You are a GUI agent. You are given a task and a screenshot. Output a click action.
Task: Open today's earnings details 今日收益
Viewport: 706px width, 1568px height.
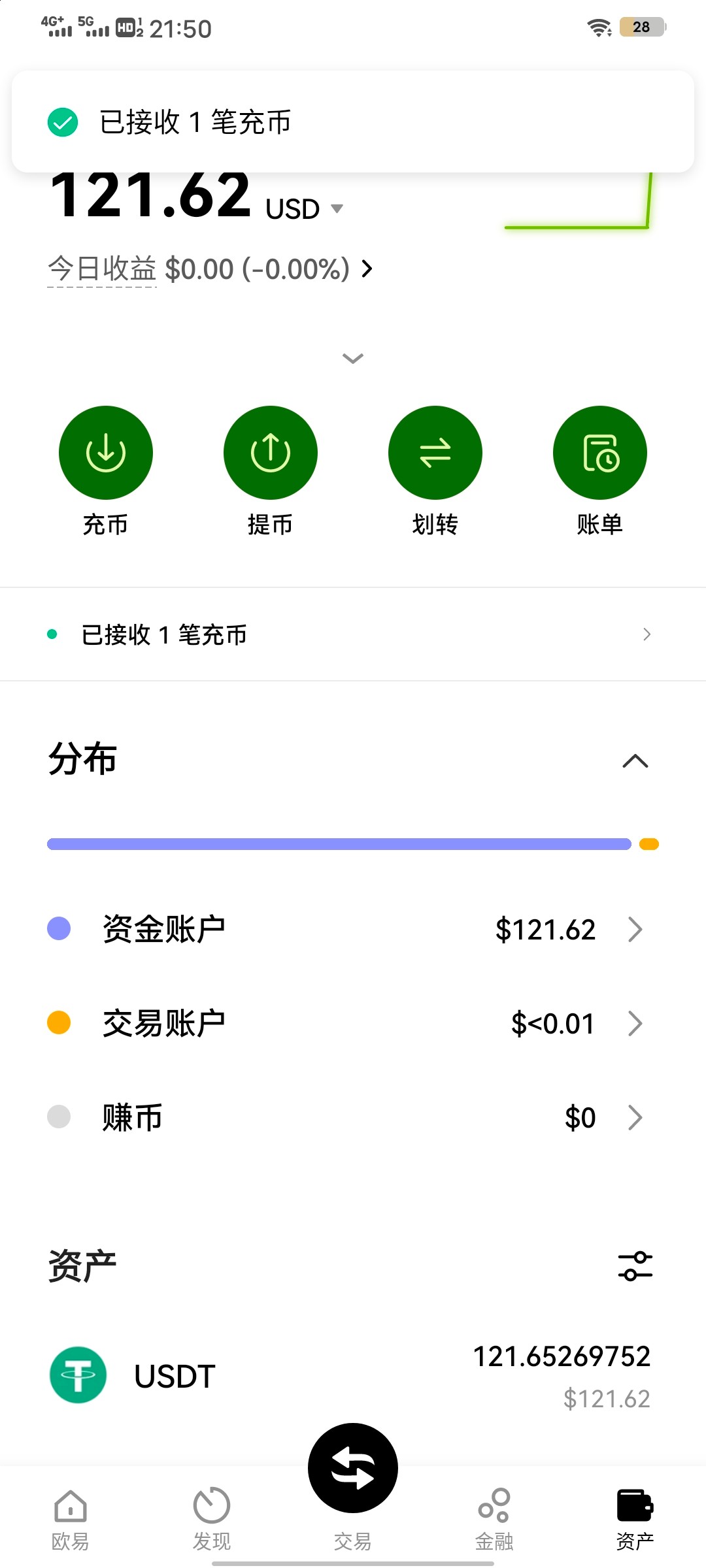pyautogui.click(x=210, y=269)
